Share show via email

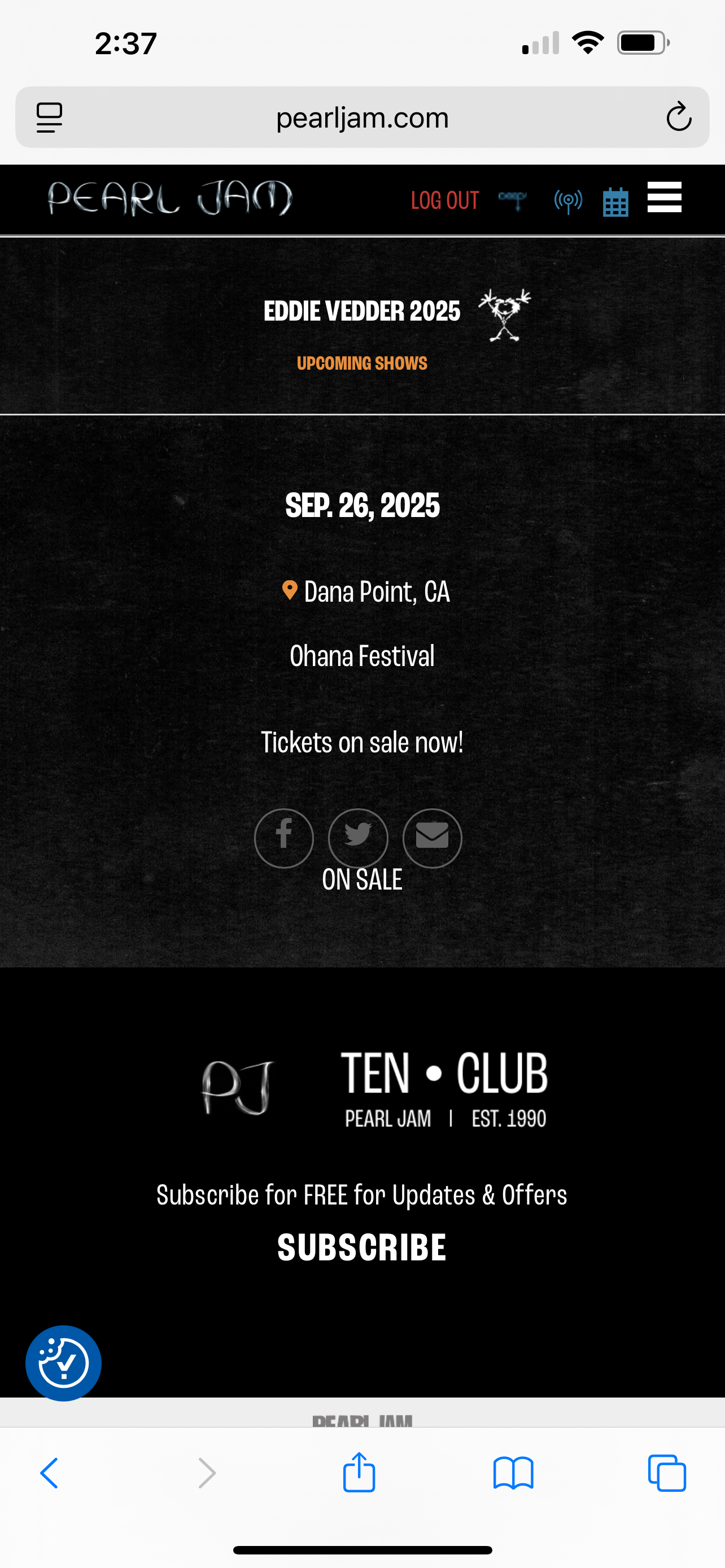point(432,838)
